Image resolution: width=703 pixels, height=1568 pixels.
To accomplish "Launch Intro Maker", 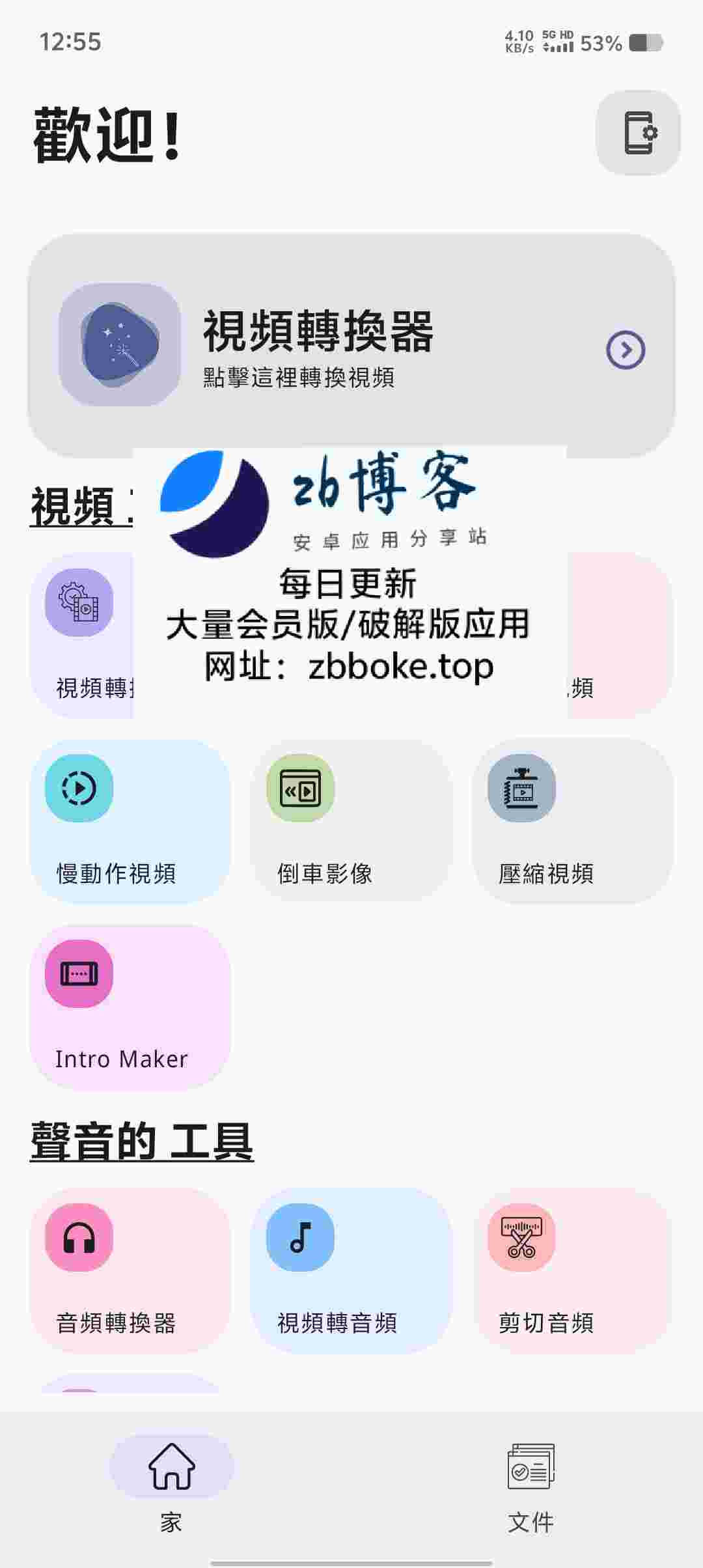I will 130,1007.
